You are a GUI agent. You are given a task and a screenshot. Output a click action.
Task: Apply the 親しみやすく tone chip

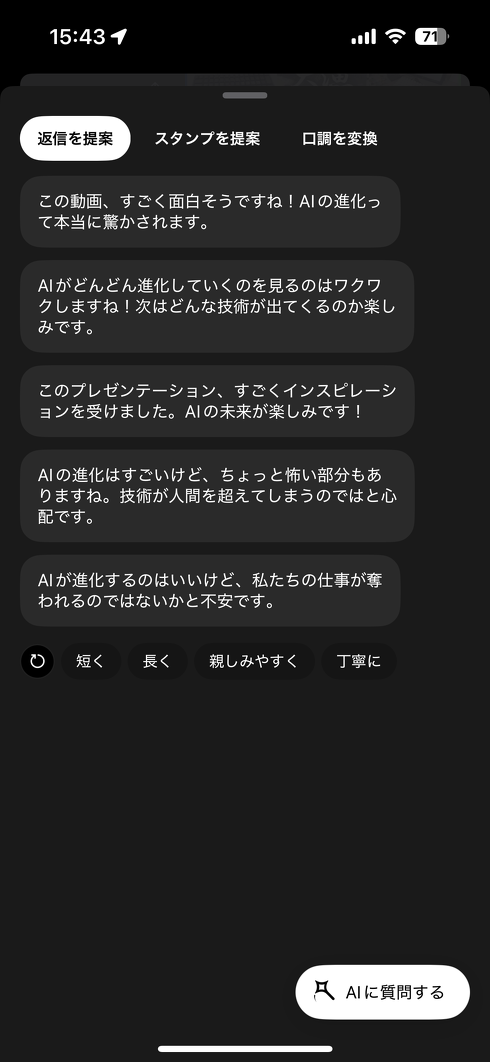pos(254,661)
